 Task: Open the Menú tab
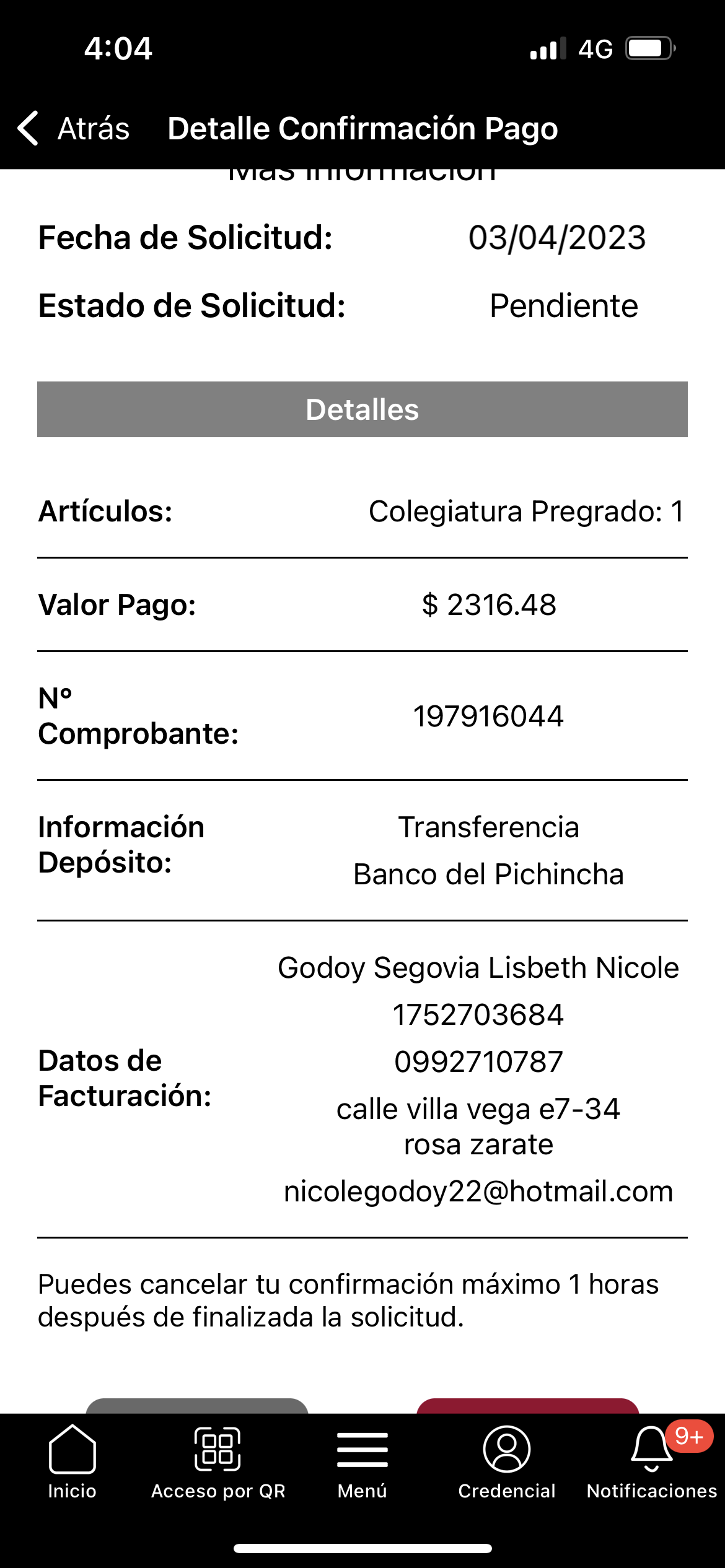362,1461
